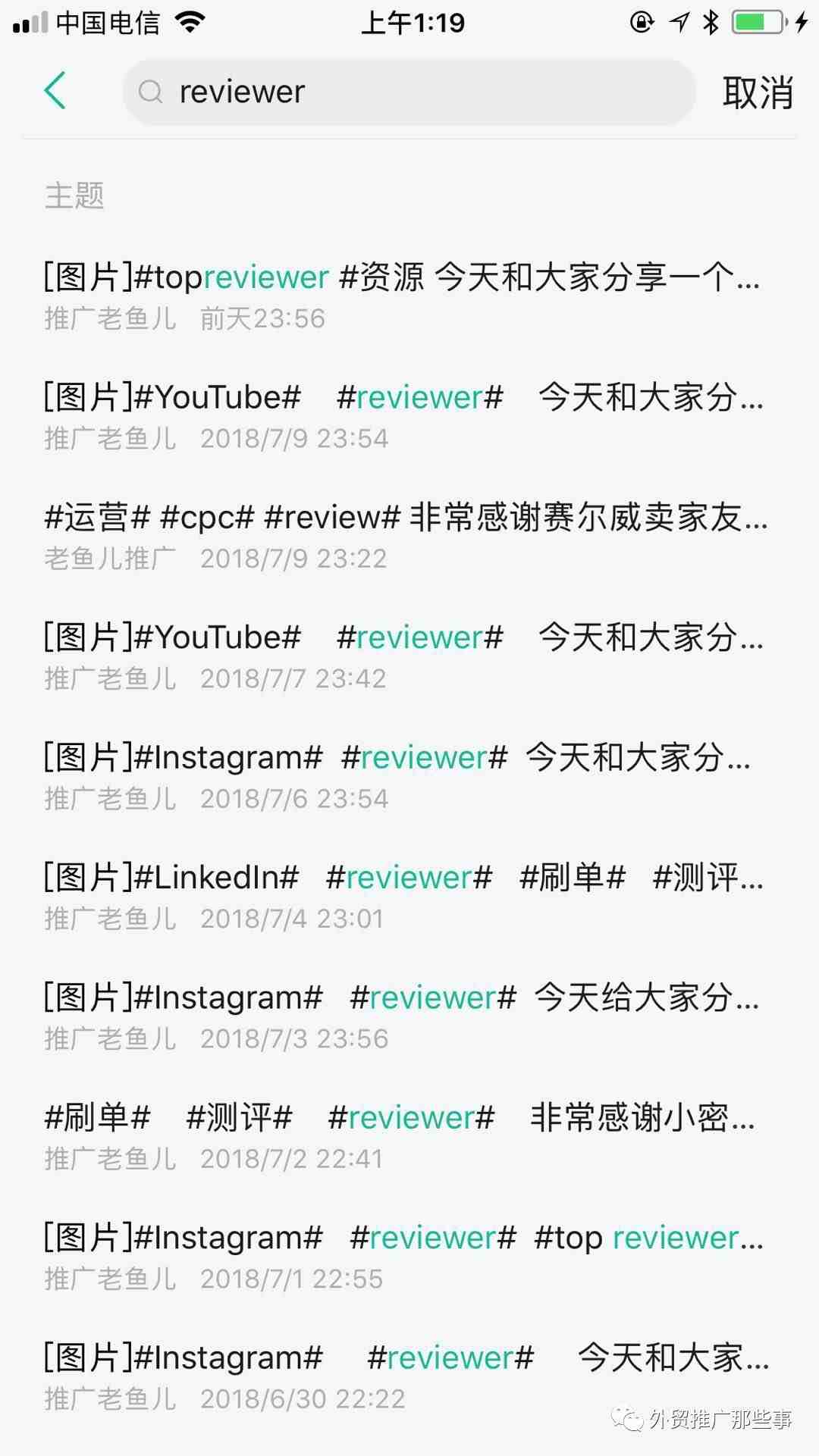819x1456 pixels.
Task: Open the #刷单# #测评# result dated 2018/7/2
Action: (x=409, y=1136)
